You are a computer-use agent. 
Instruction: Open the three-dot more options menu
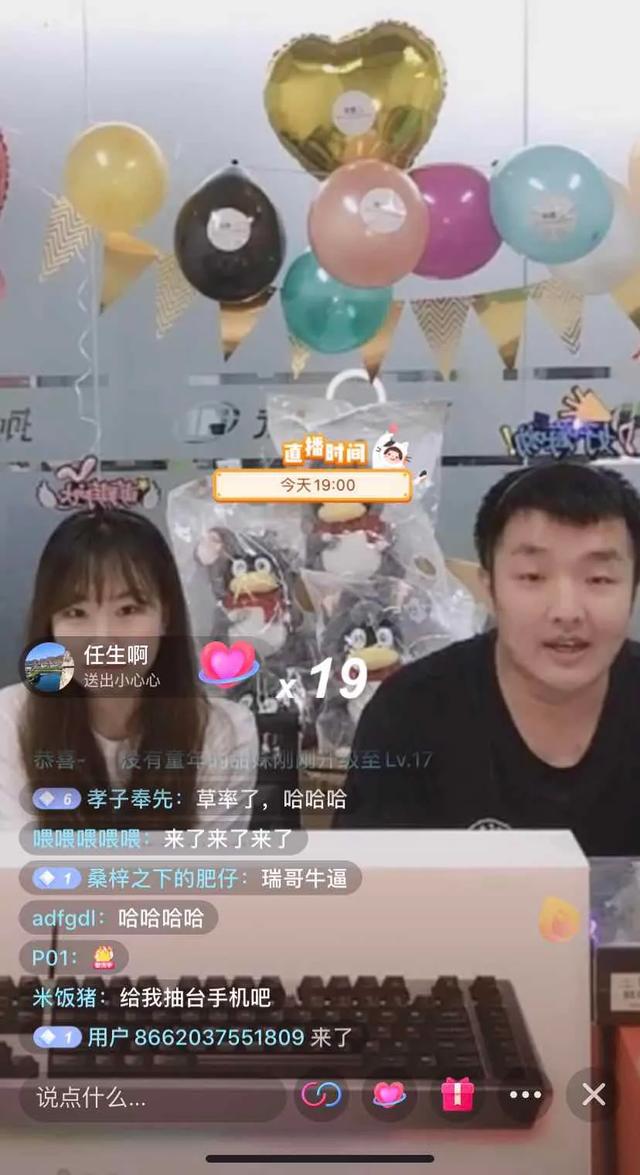pos(525,1095)
